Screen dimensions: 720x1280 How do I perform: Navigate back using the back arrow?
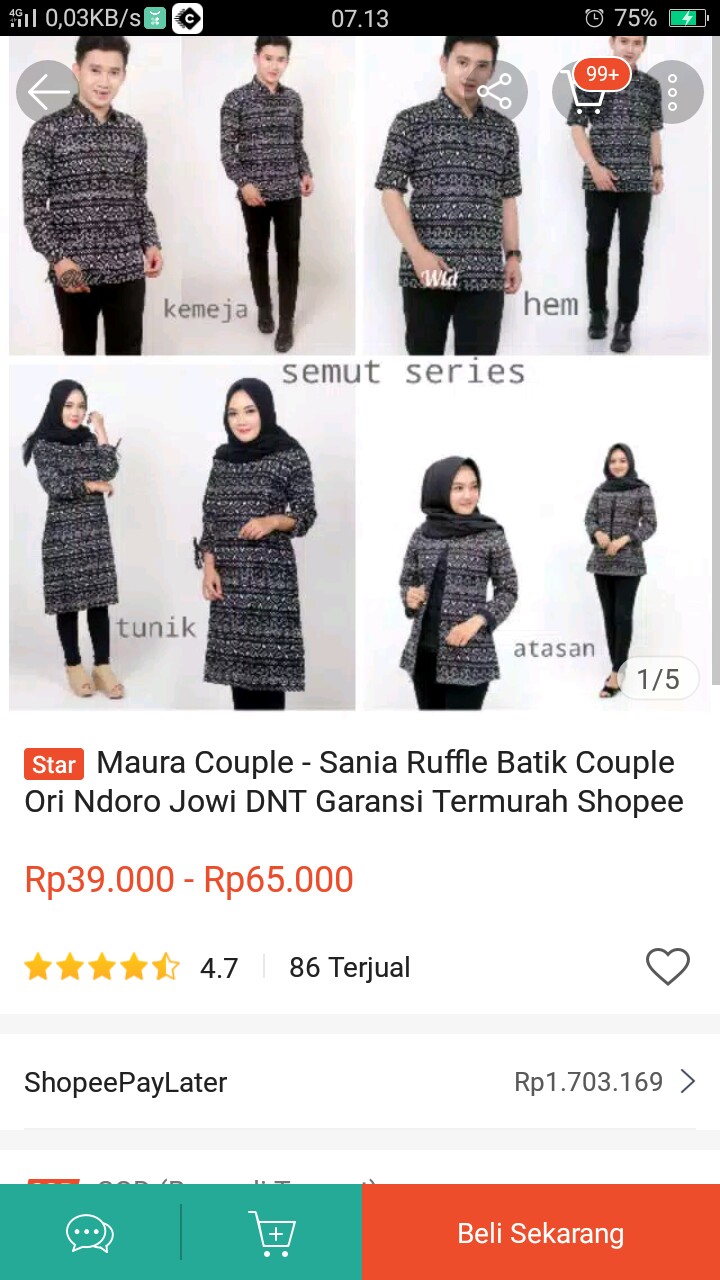pos(46,91)
